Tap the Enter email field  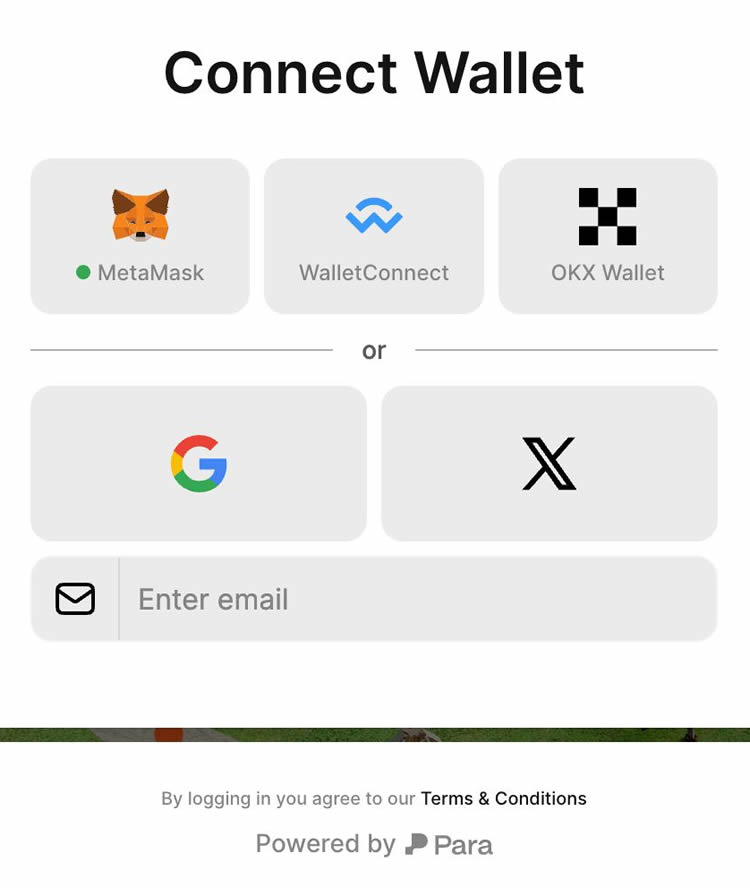tap(415, 599)
